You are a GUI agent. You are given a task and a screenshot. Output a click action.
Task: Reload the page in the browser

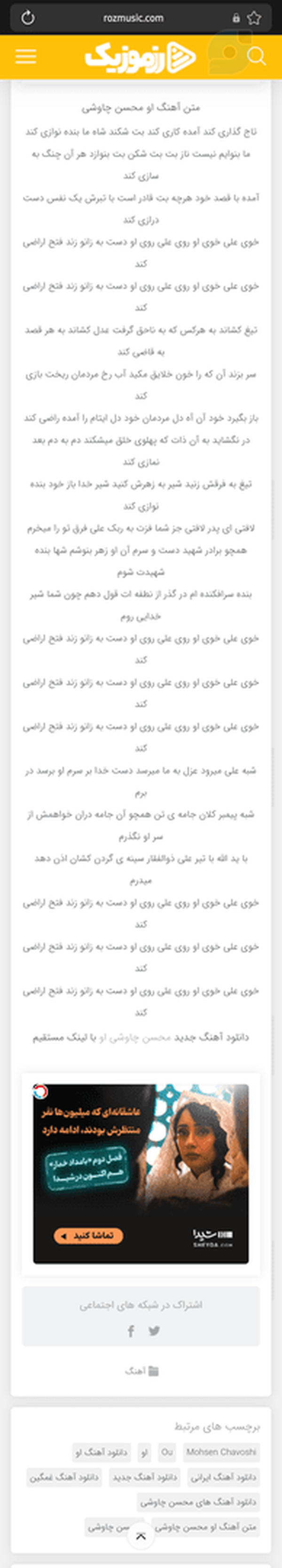pos(27,18)
